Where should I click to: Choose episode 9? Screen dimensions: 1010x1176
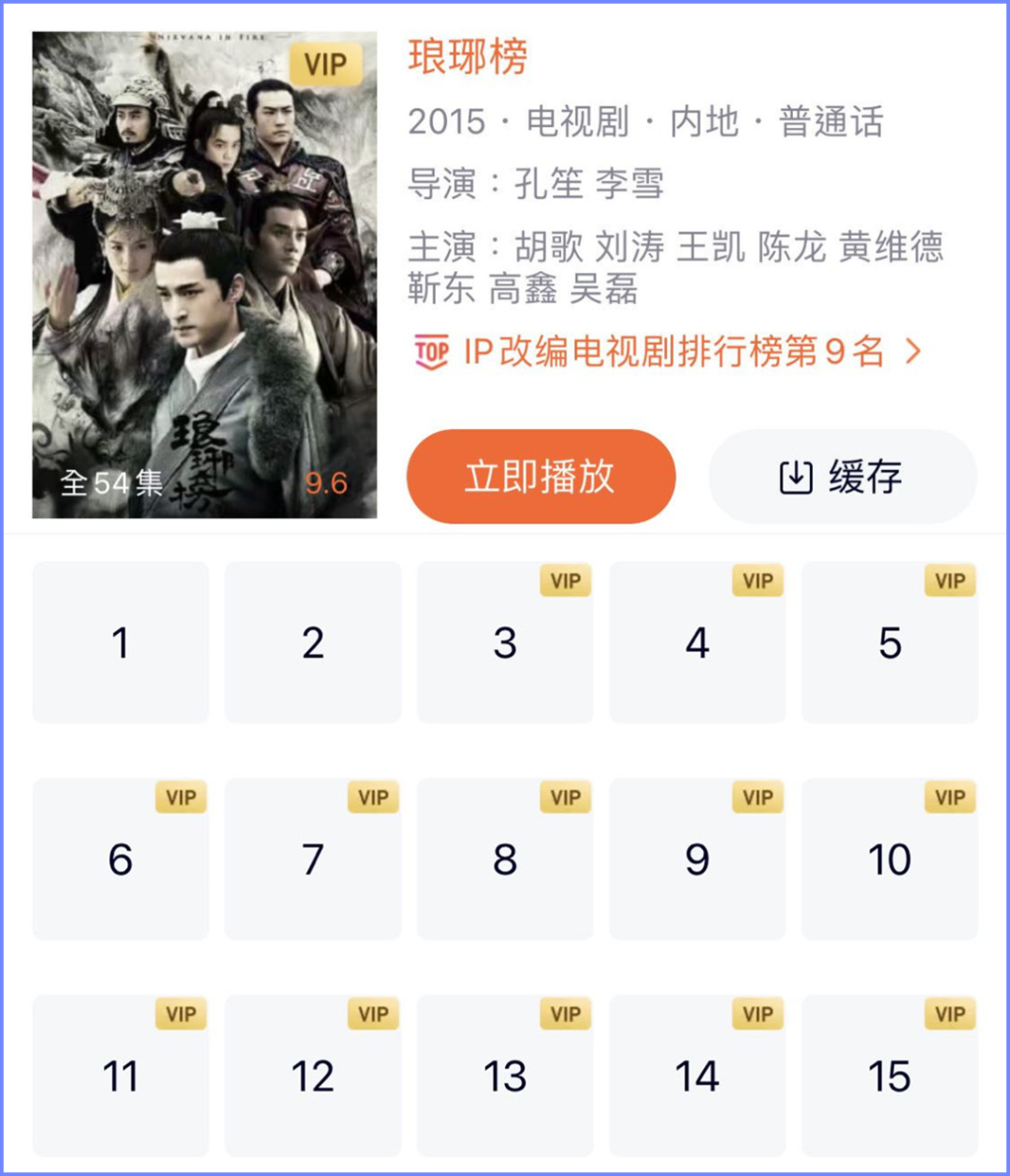[698, 859]
